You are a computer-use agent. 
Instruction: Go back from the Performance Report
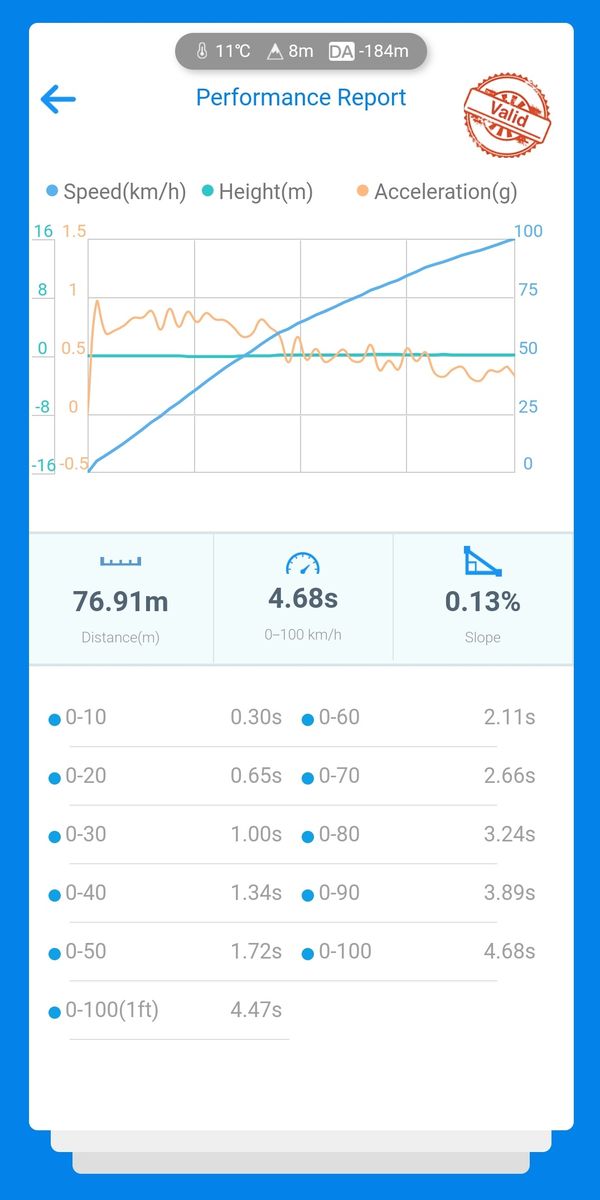[x=58, y=99]
